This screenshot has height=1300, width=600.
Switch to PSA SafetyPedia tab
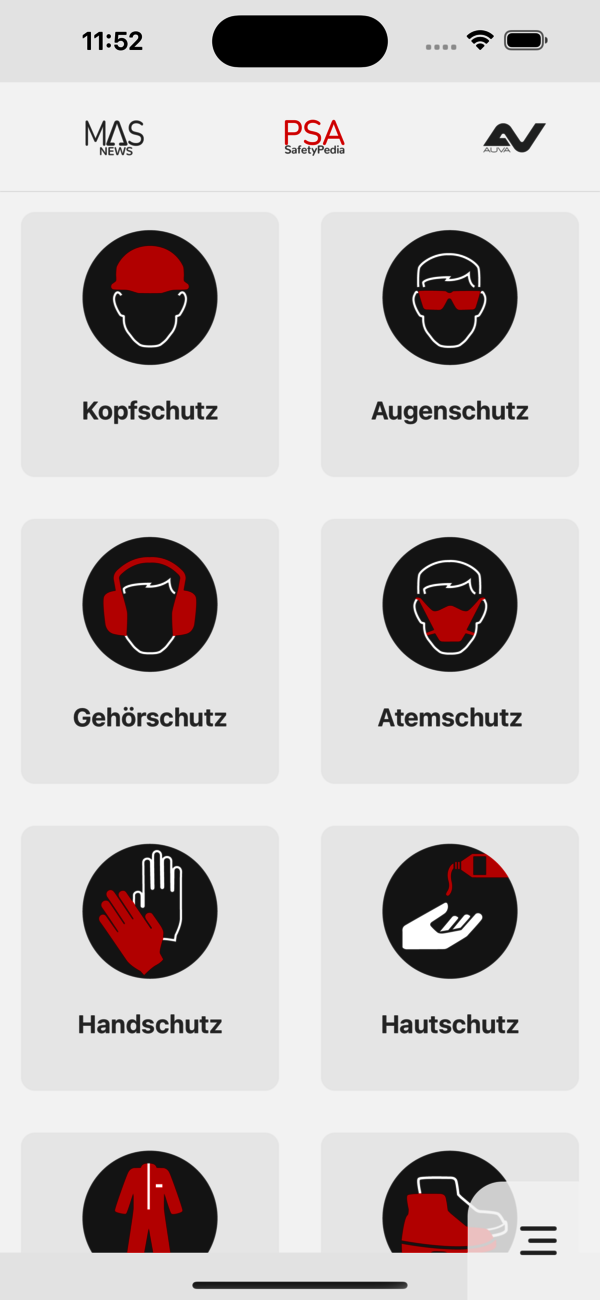pyautogui.click(x=314, y=137)
